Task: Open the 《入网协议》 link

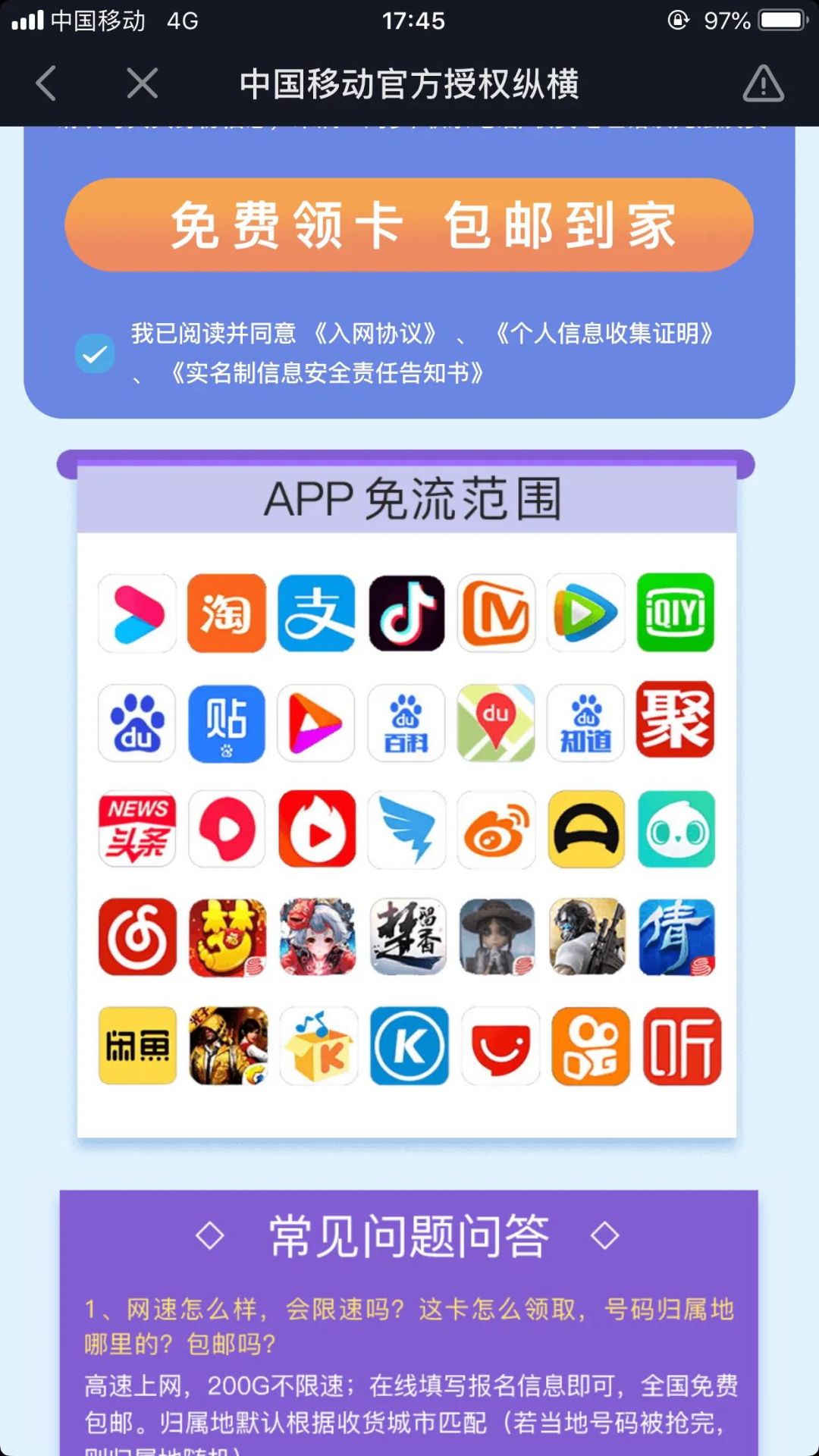Action: click(x=375, y=334)
